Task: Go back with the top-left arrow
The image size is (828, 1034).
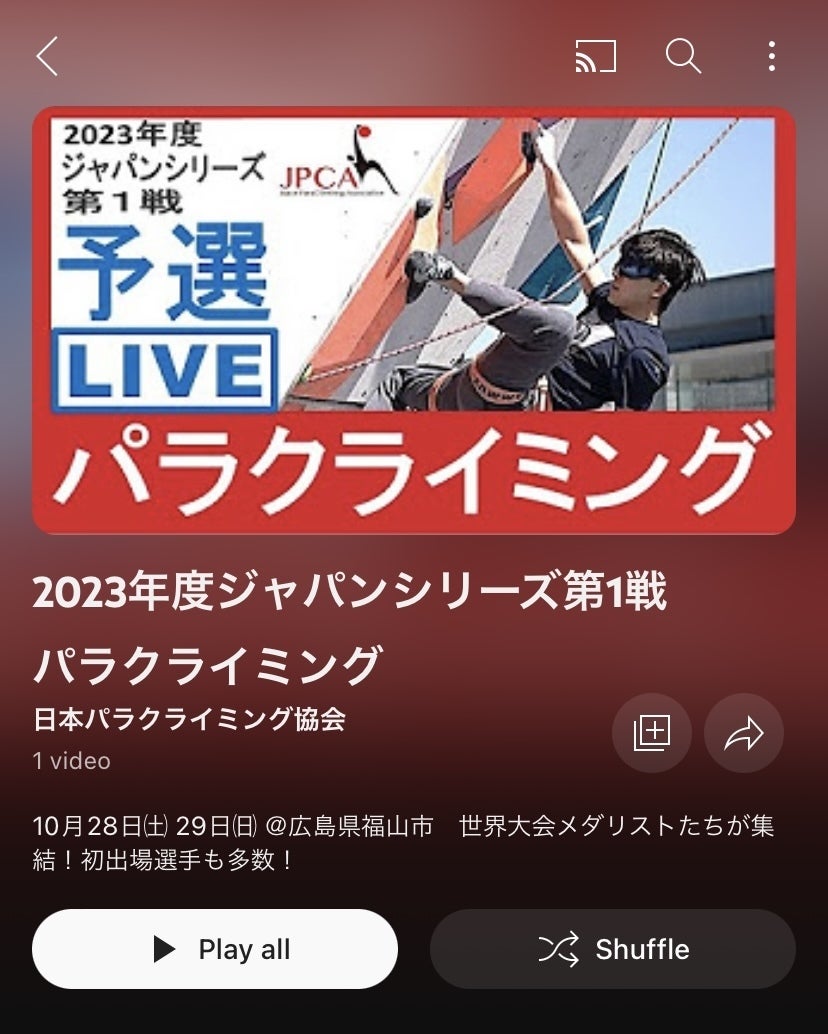Action: [47, 56]
